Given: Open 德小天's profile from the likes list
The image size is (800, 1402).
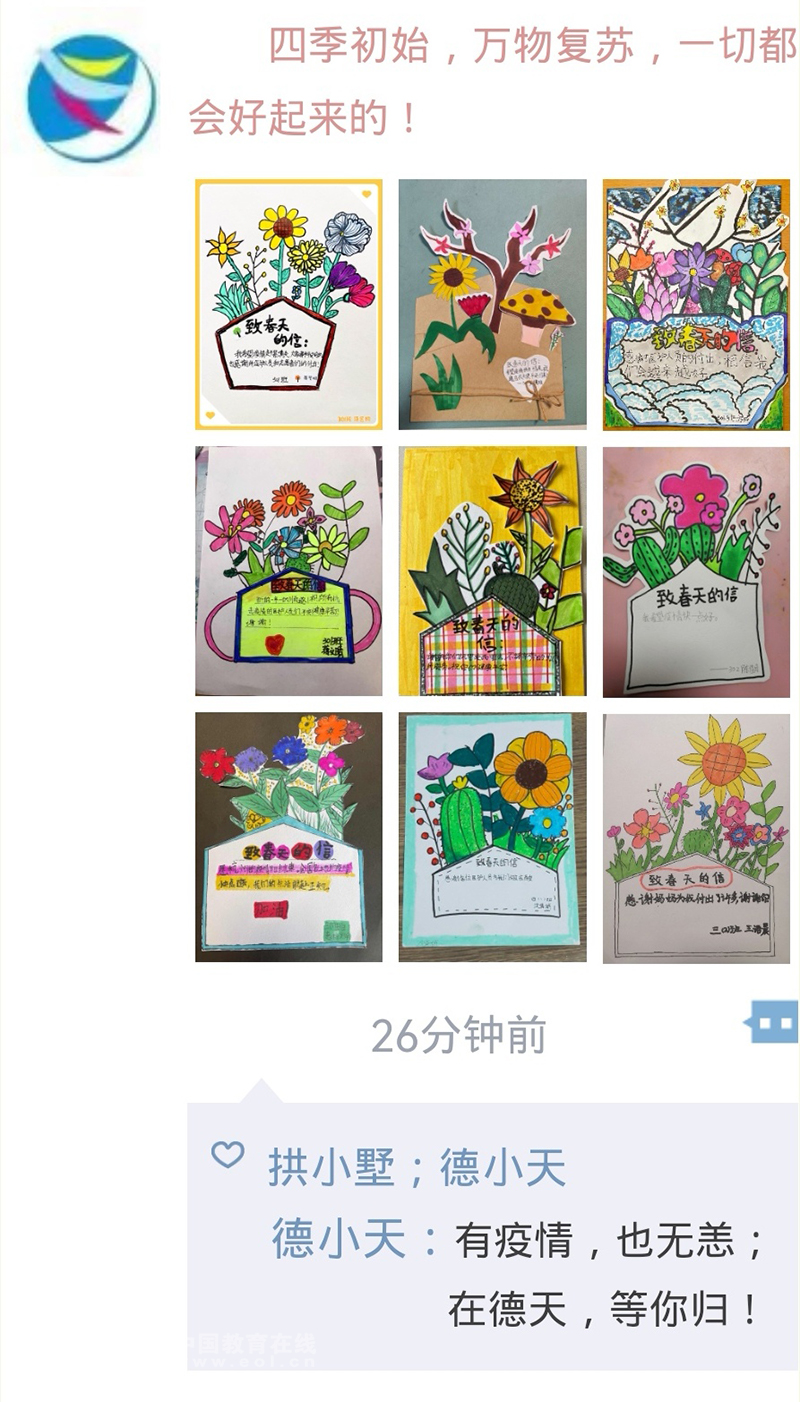Looking at the screenshot, I should 503,1168.
